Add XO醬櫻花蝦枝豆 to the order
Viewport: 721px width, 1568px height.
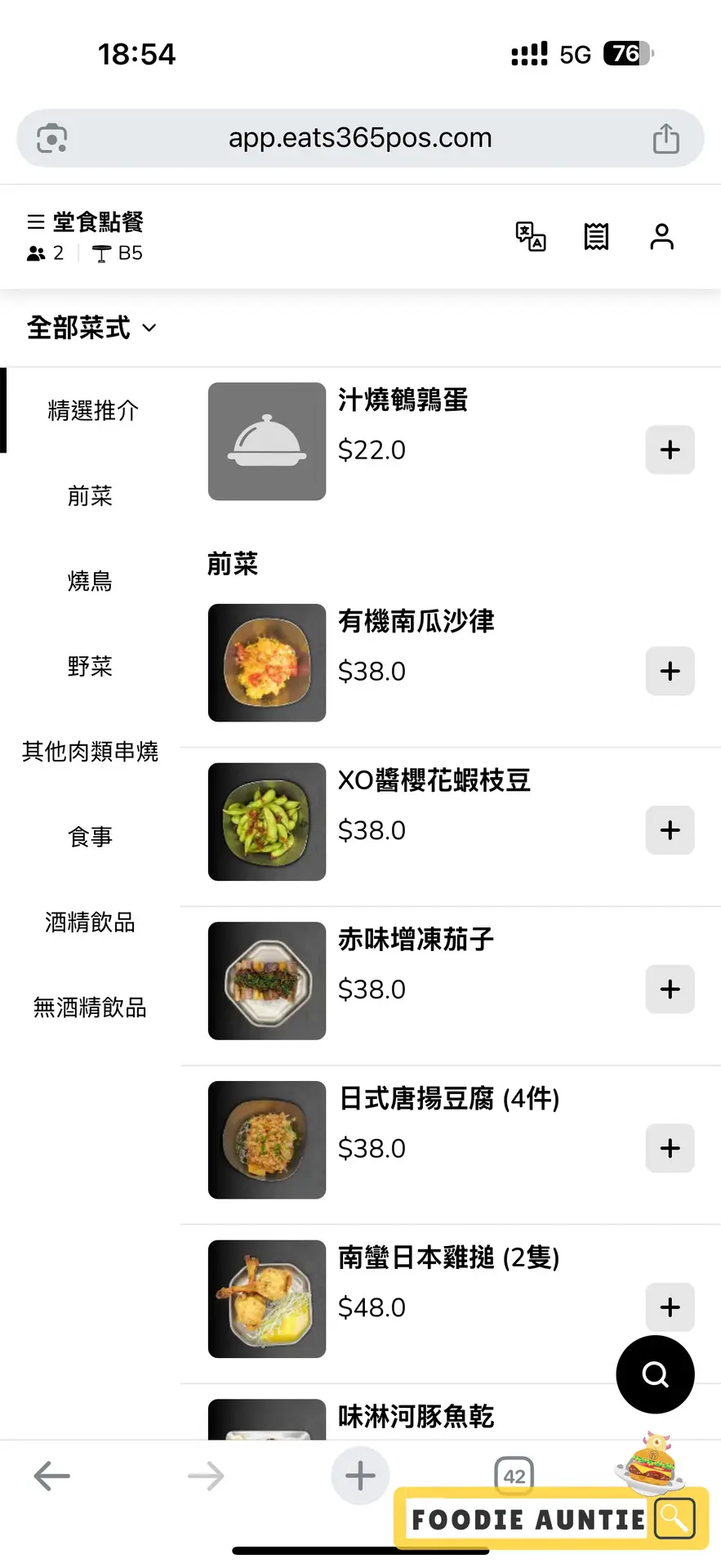pyautogui.click(x=670, y=830)
